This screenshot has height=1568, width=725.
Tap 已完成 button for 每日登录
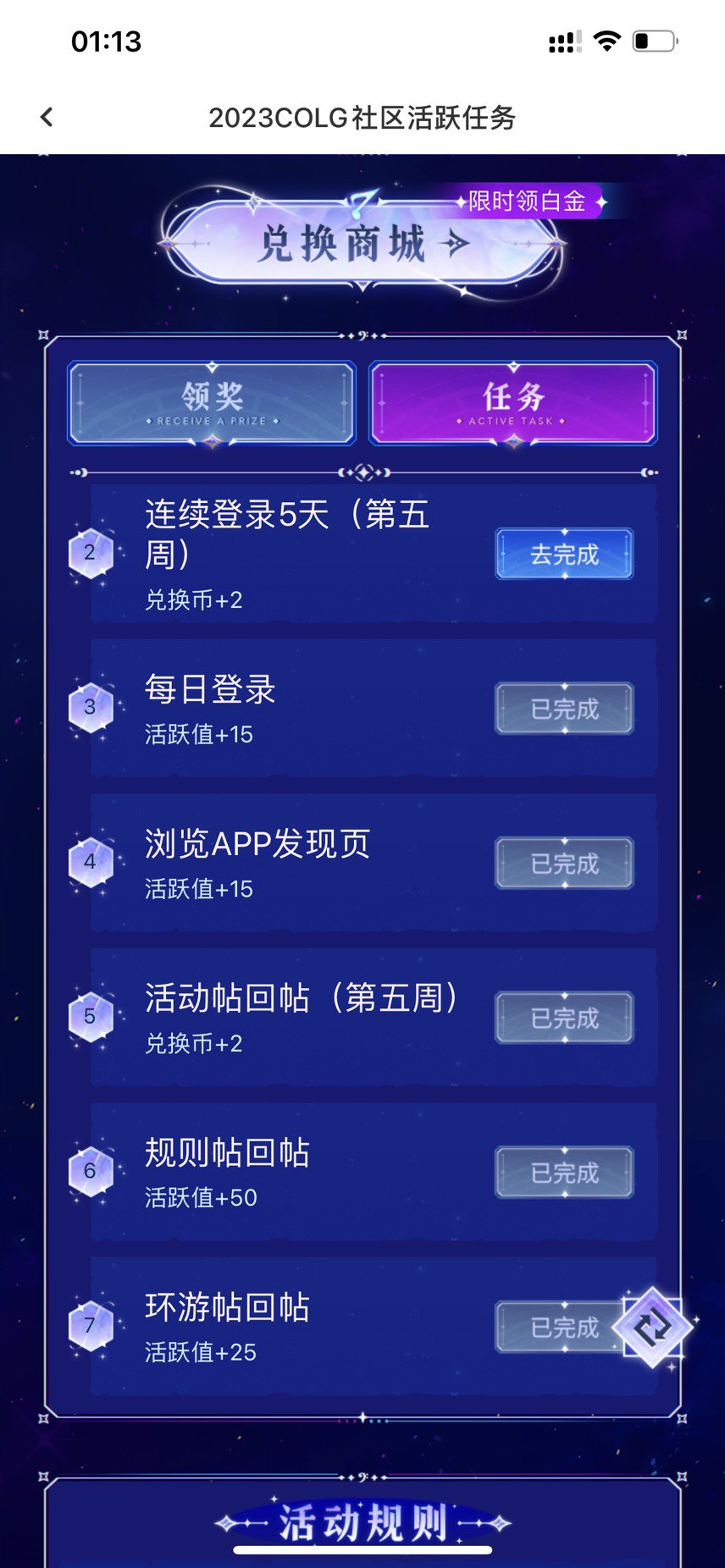pos(564,709)
